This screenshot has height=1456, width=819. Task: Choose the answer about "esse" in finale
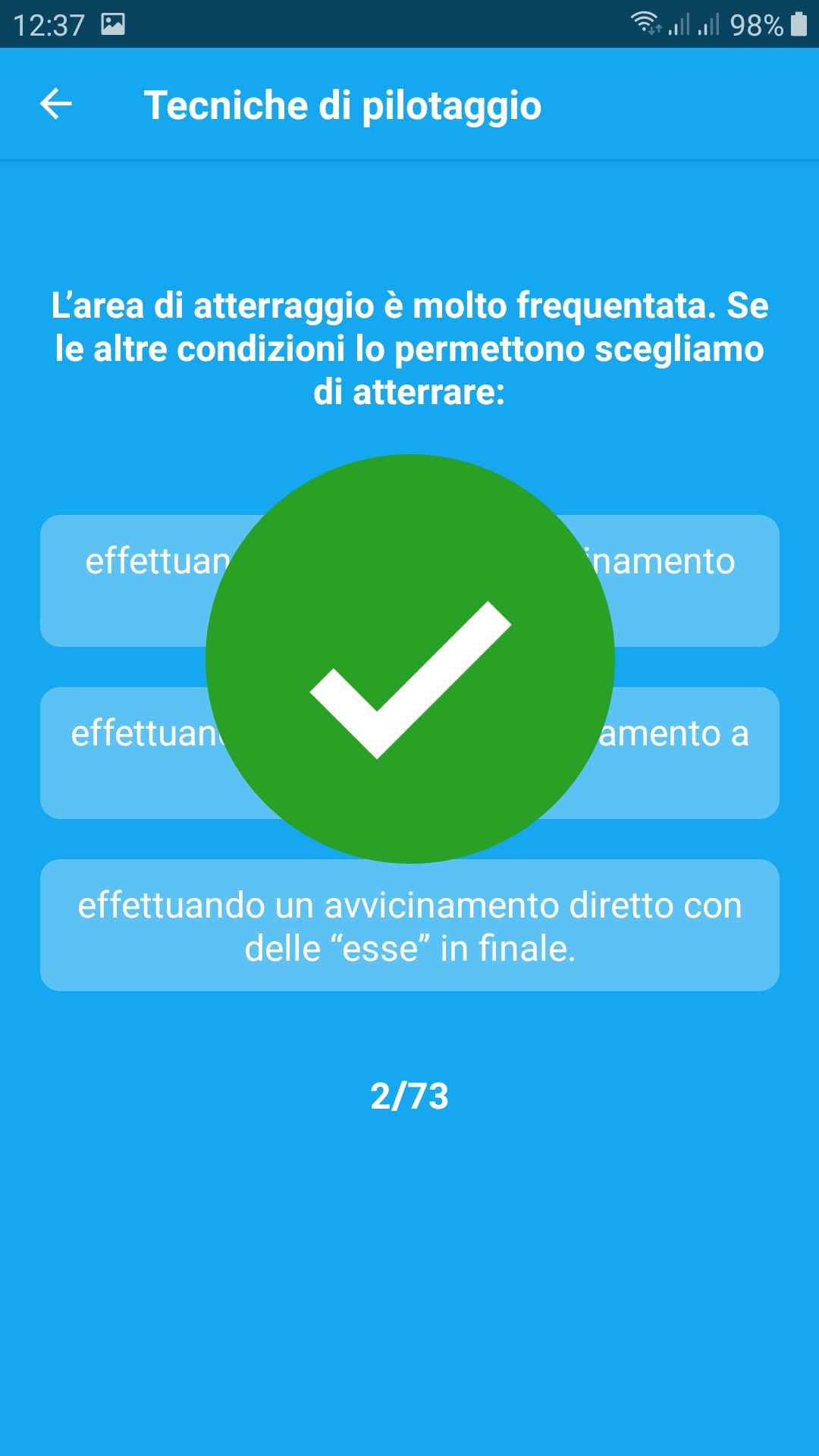point(409,925)
